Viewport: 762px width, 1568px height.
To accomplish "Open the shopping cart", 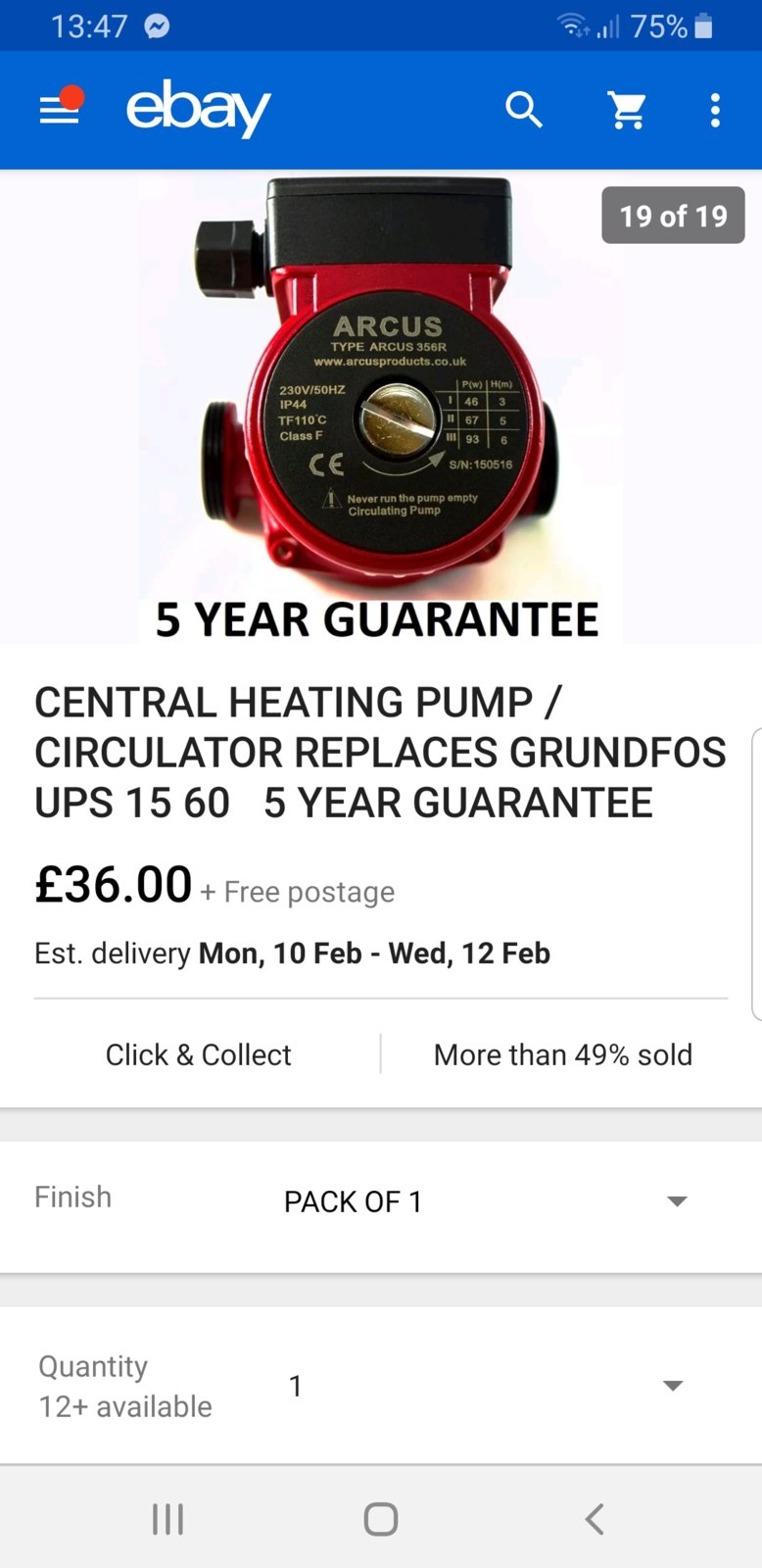I will (x=627, y=111).
